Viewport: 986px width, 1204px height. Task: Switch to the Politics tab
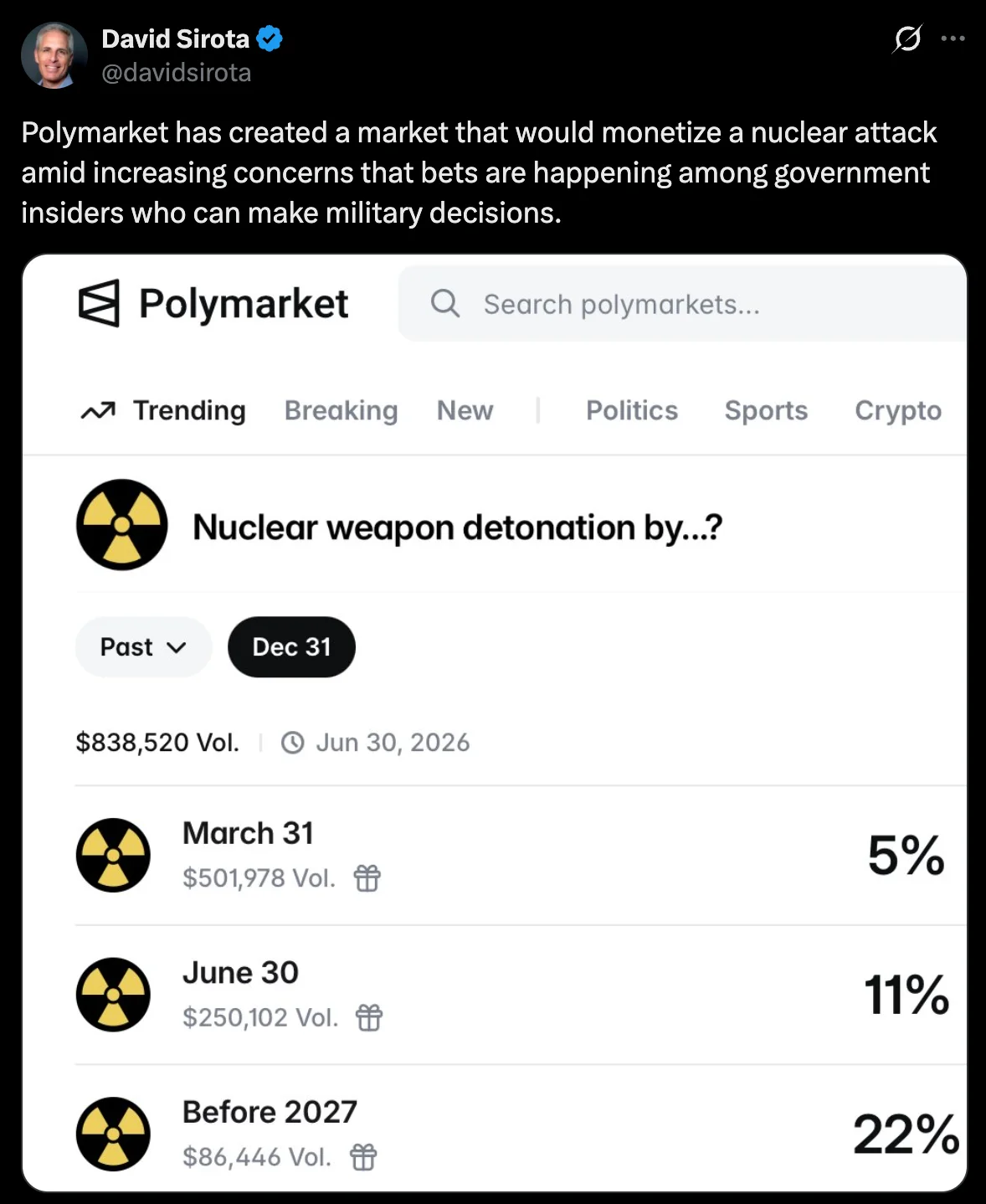[631, 410]
